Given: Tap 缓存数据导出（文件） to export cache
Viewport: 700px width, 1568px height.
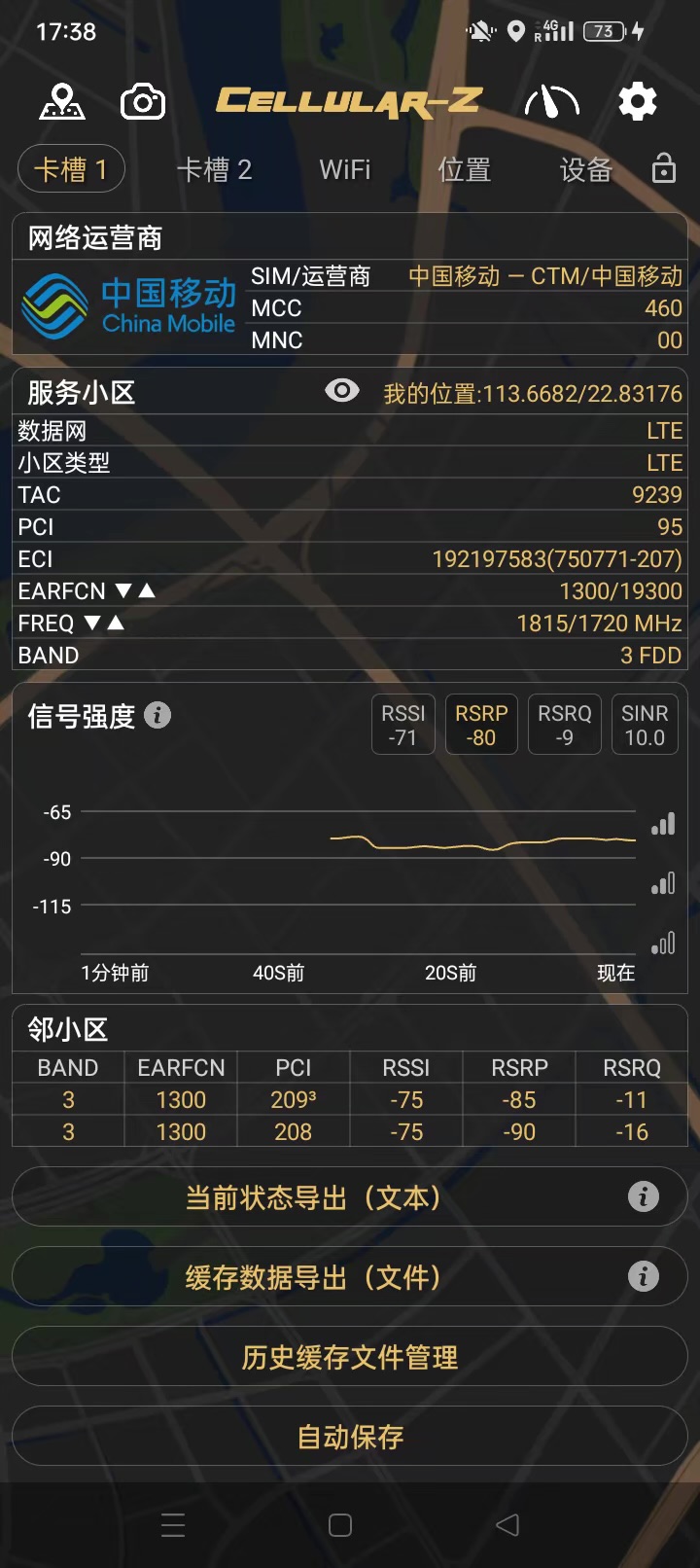Looking at the screenshot, I should coord(313,1277).
